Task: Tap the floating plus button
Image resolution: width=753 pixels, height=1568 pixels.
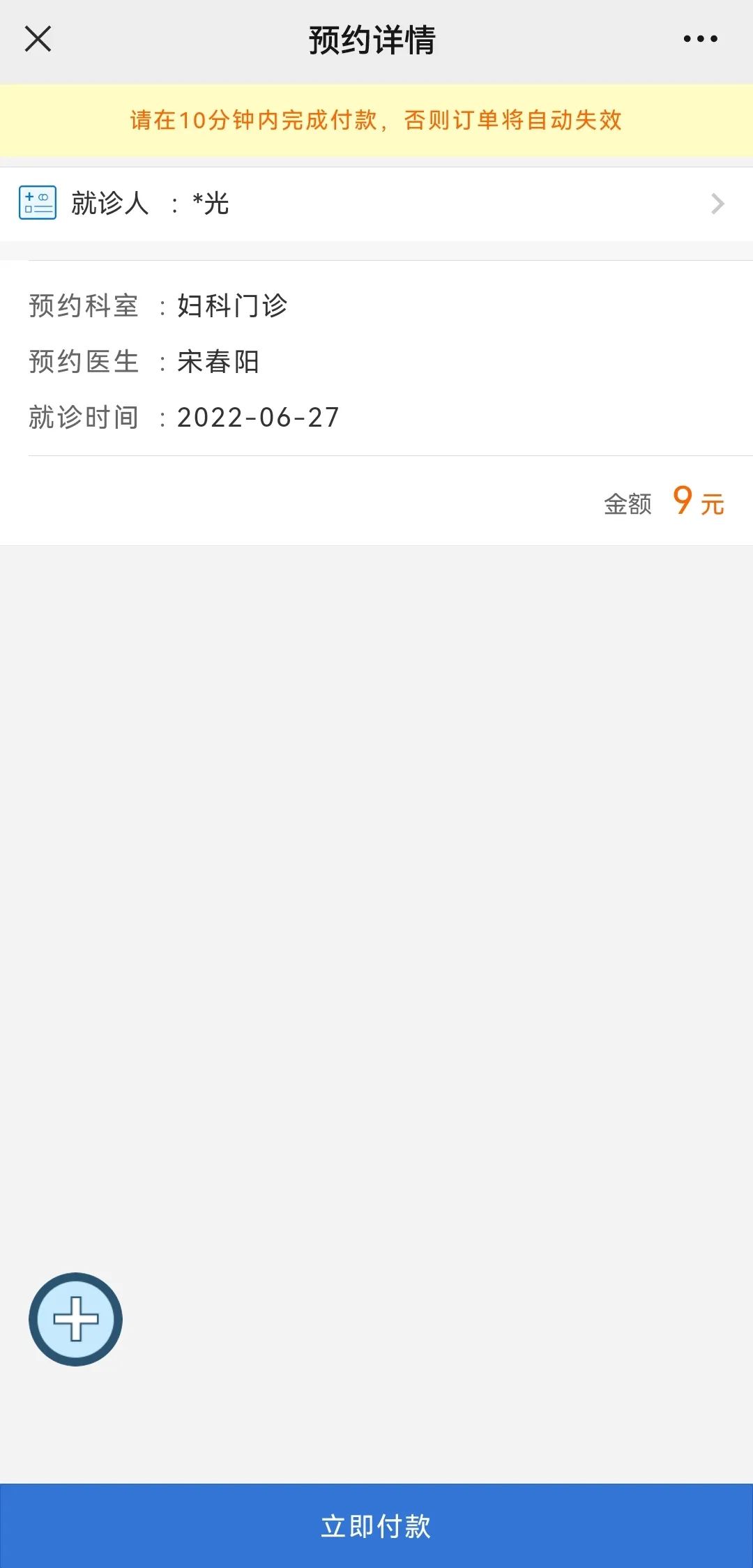Action: click(x=75, y=1319)
